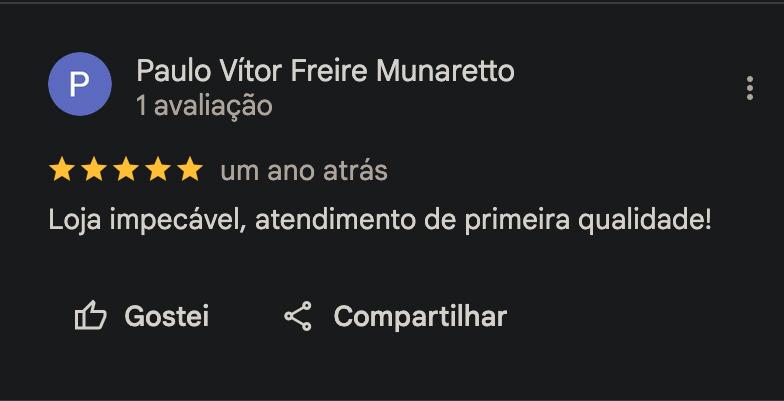This screenshot has height=401, width=784.
Task: Like the review with Gostei
Action: coord(142,317)
